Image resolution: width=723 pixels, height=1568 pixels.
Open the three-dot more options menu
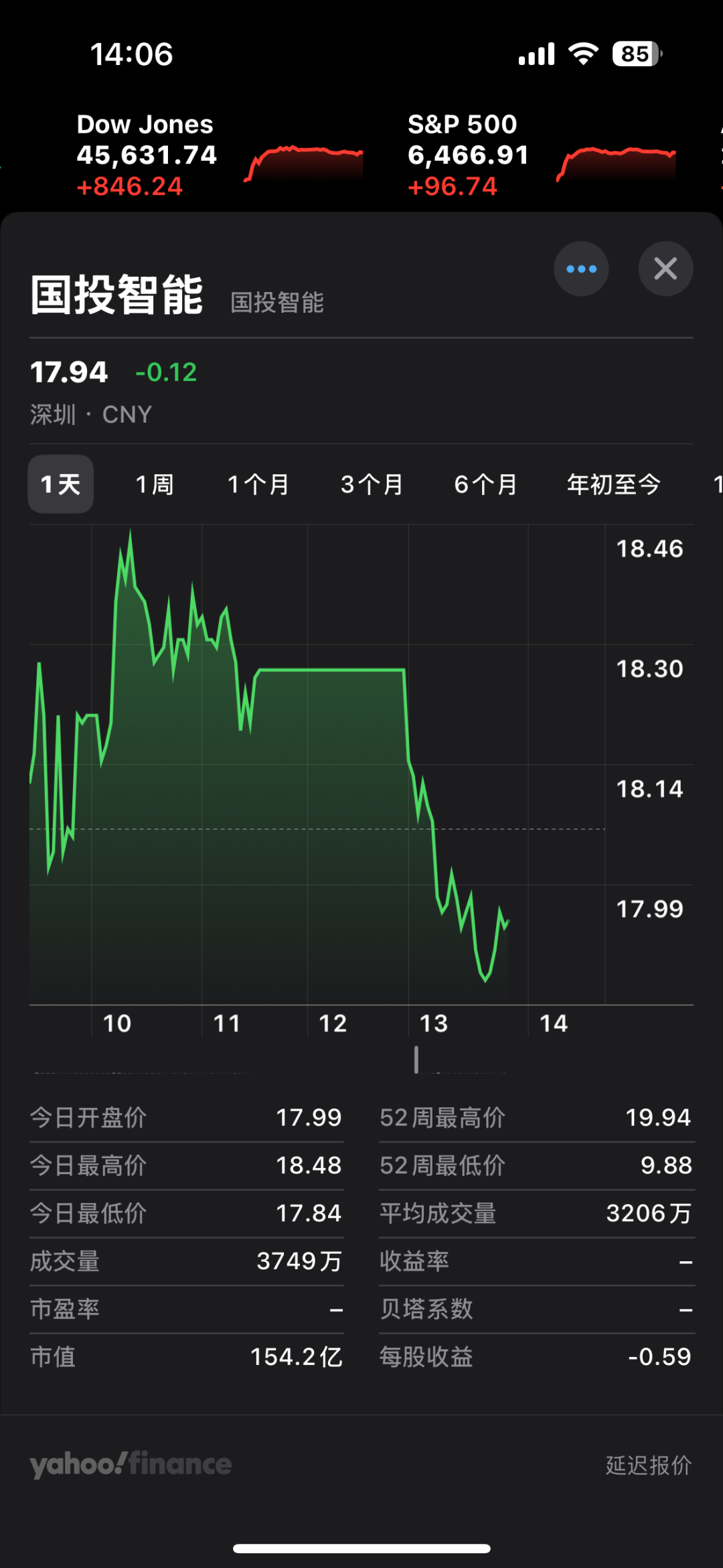coord(581,269)
